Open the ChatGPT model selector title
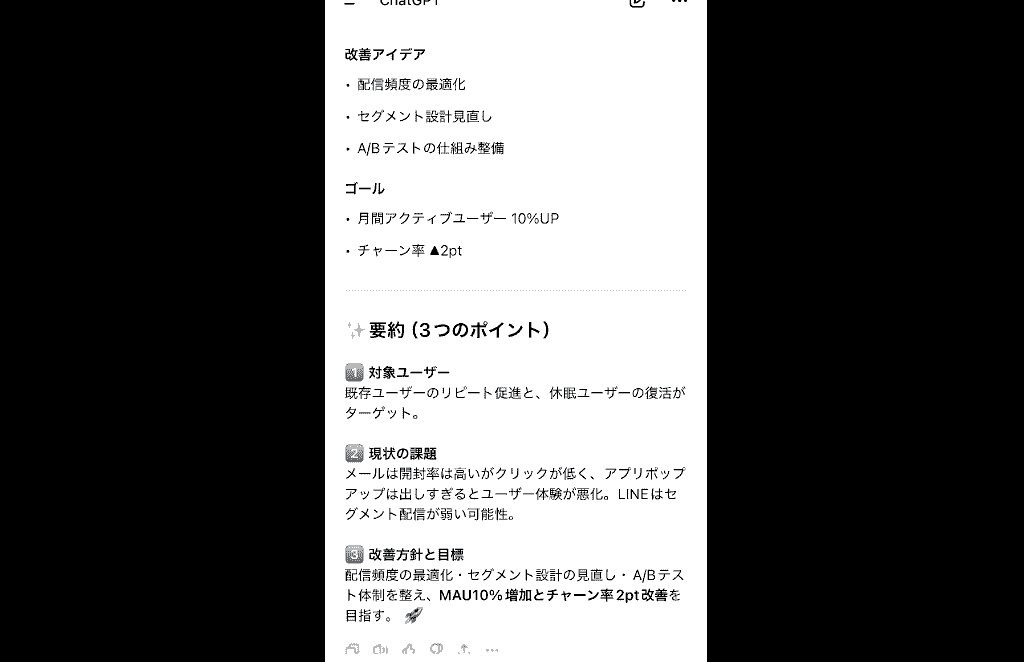1024x662 pixels. point(409,3)
